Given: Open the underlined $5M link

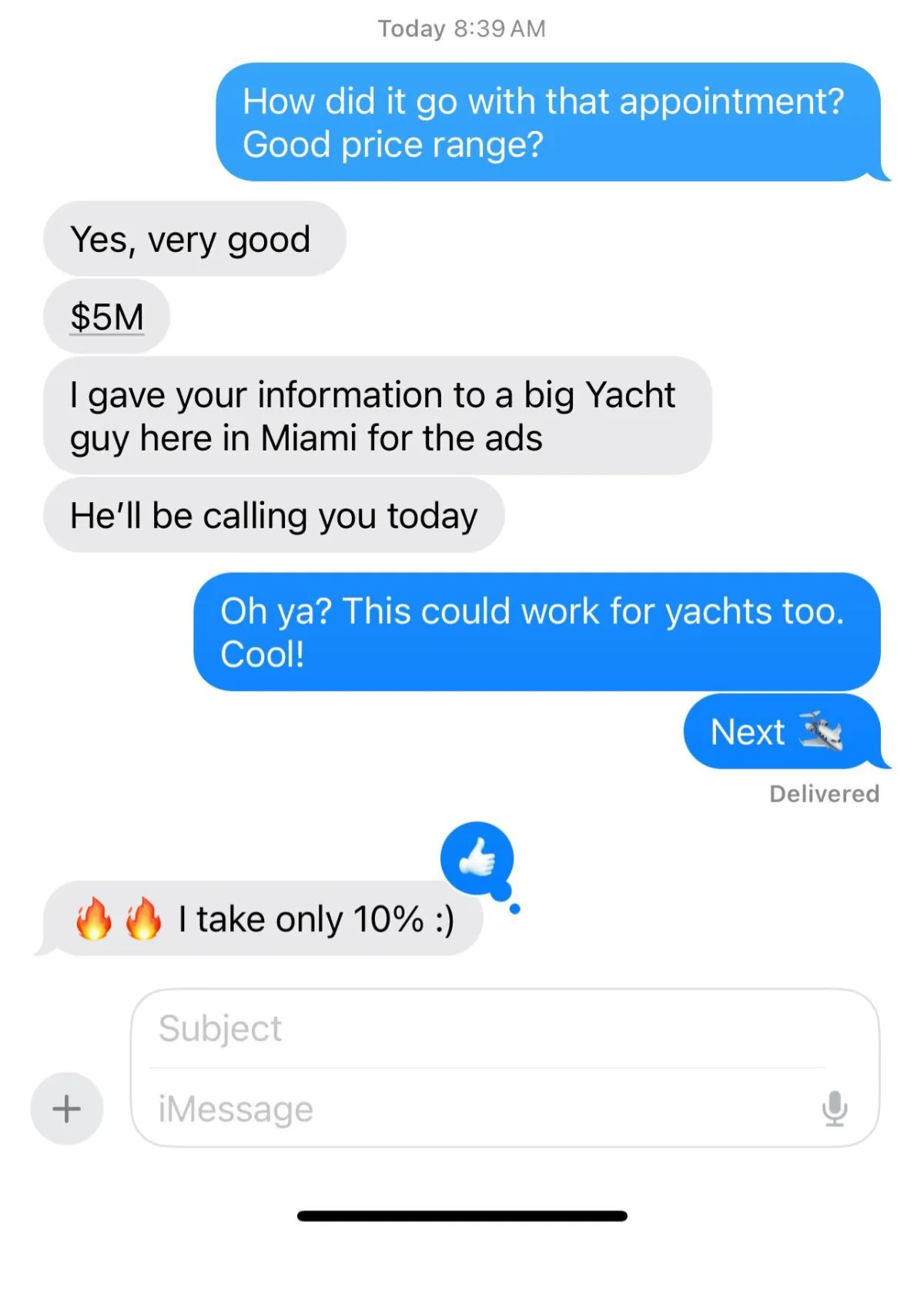Looking at the screenshot, I should pos(107,316).
